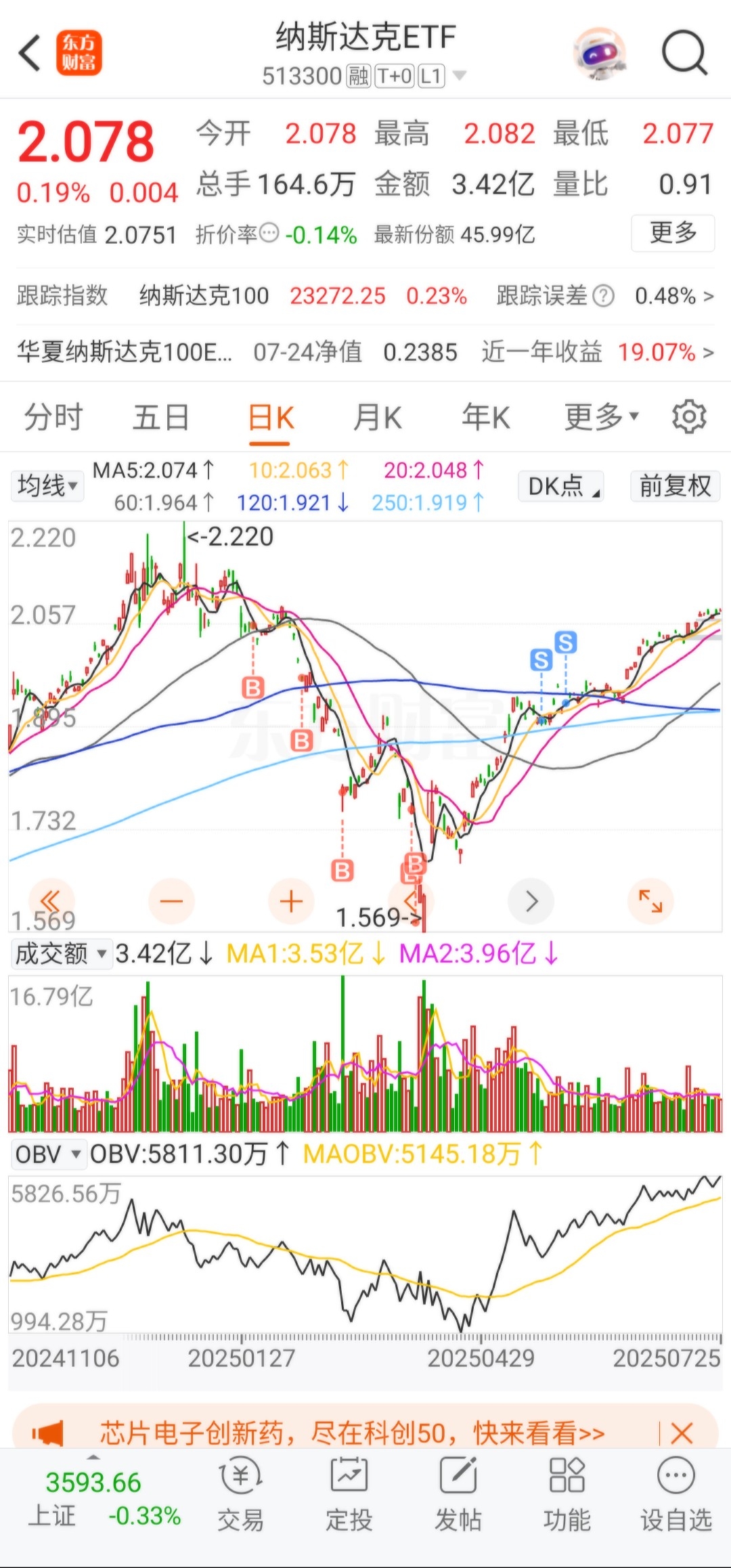731x1568 pixels.
Task: Expand the chart to fullscreen mode
Action: pyautogui.click(x=650, y=900)
